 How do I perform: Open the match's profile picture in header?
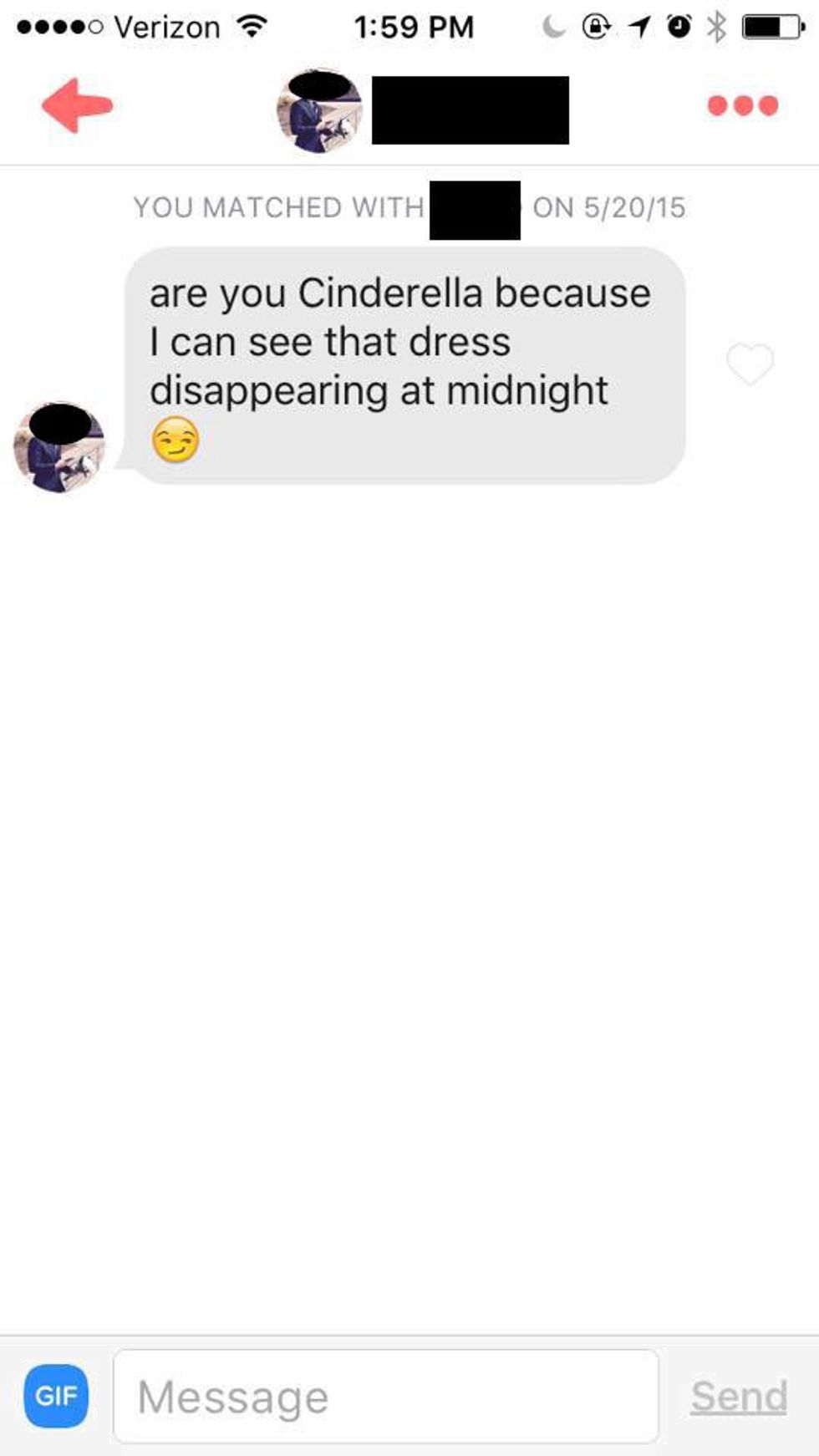[x=319, y=111]
